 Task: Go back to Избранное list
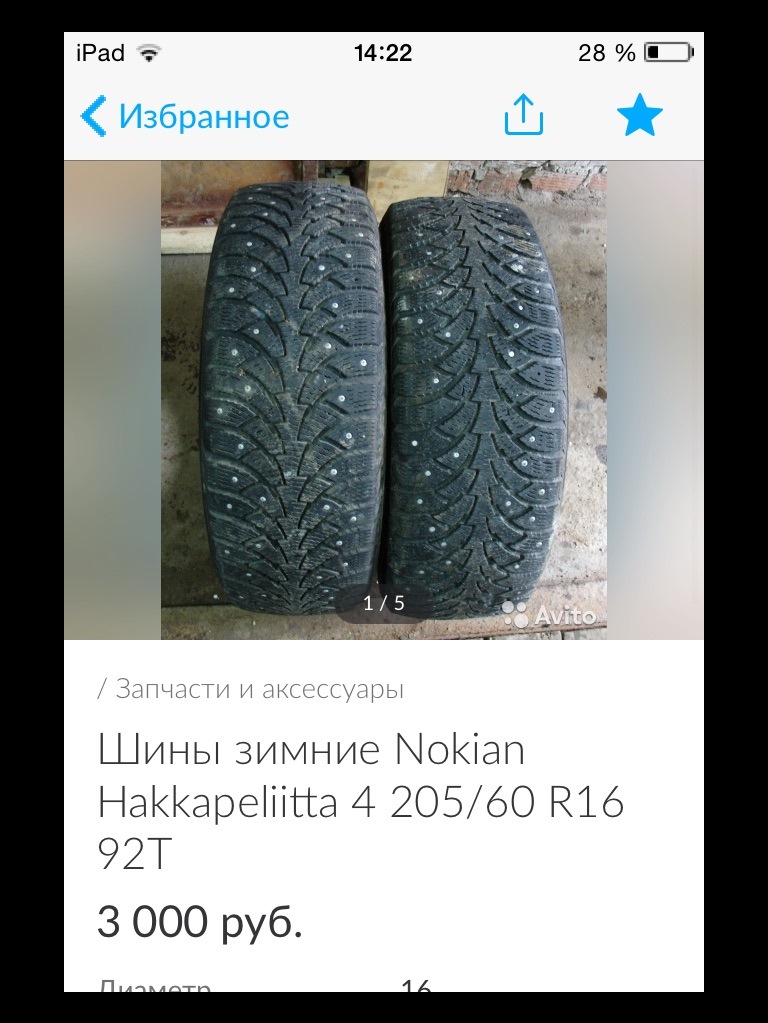(x=185, y=117)
